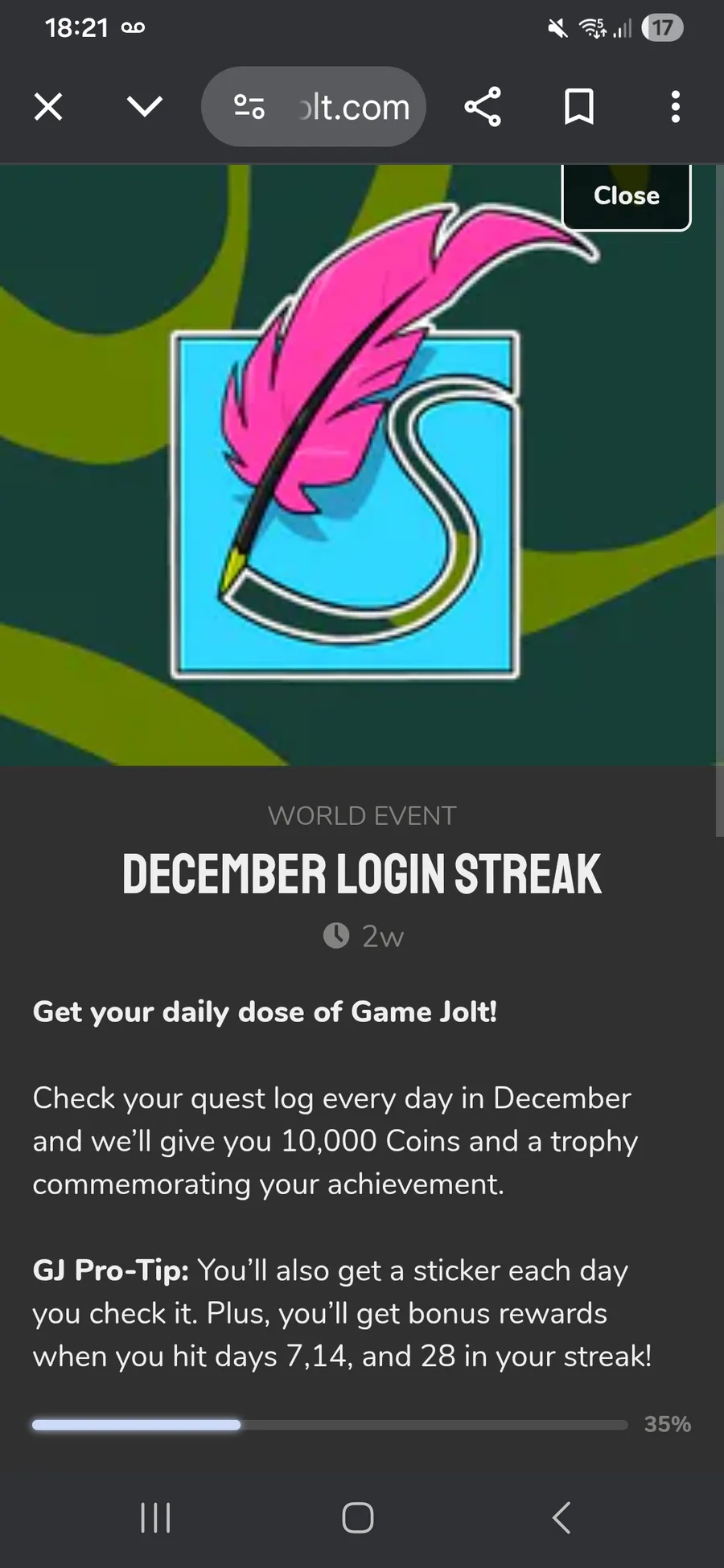Close the browser custom tab
The width and height of the screenshot is (724, 1568).
pyautogui.click(x=48, y=107)
